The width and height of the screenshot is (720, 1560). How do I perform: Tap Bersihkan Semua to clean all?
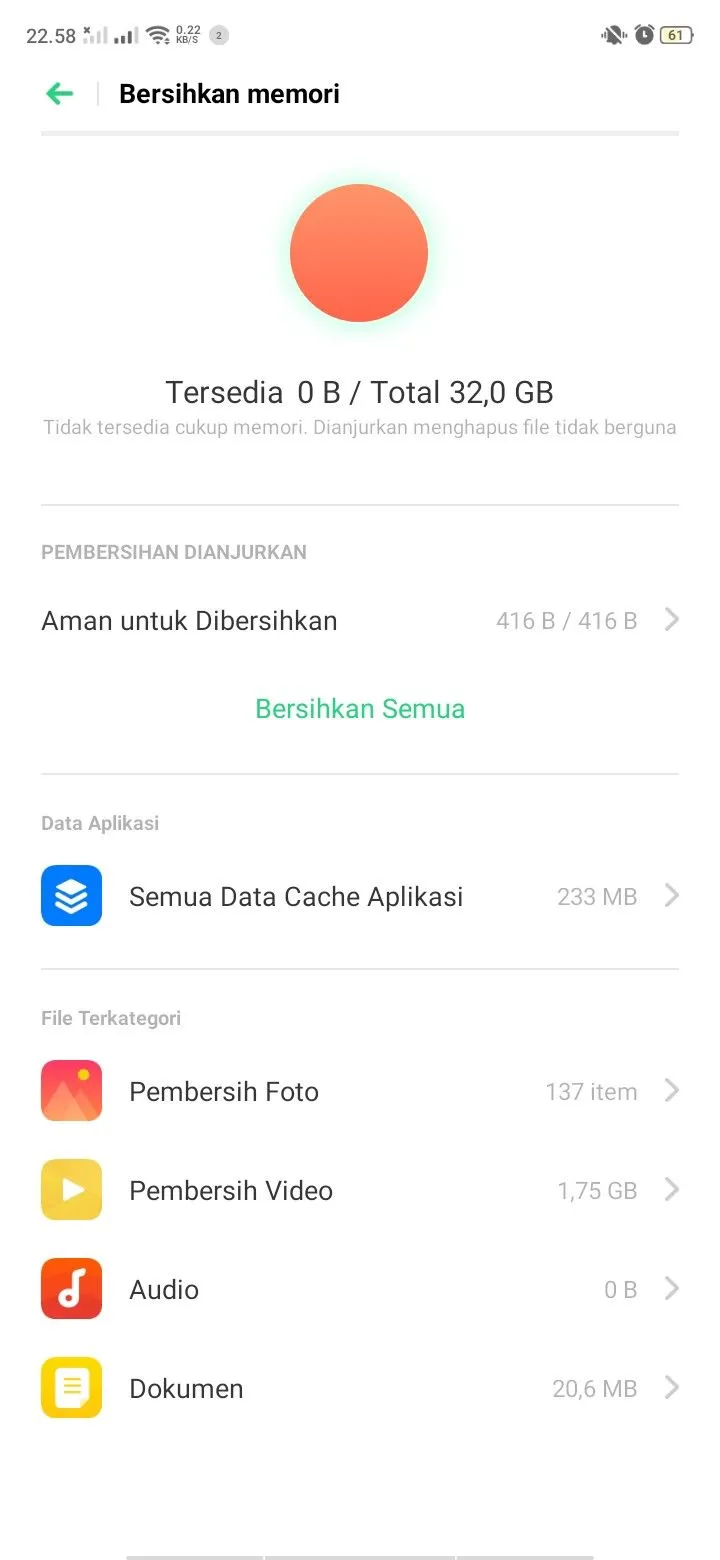360,709
